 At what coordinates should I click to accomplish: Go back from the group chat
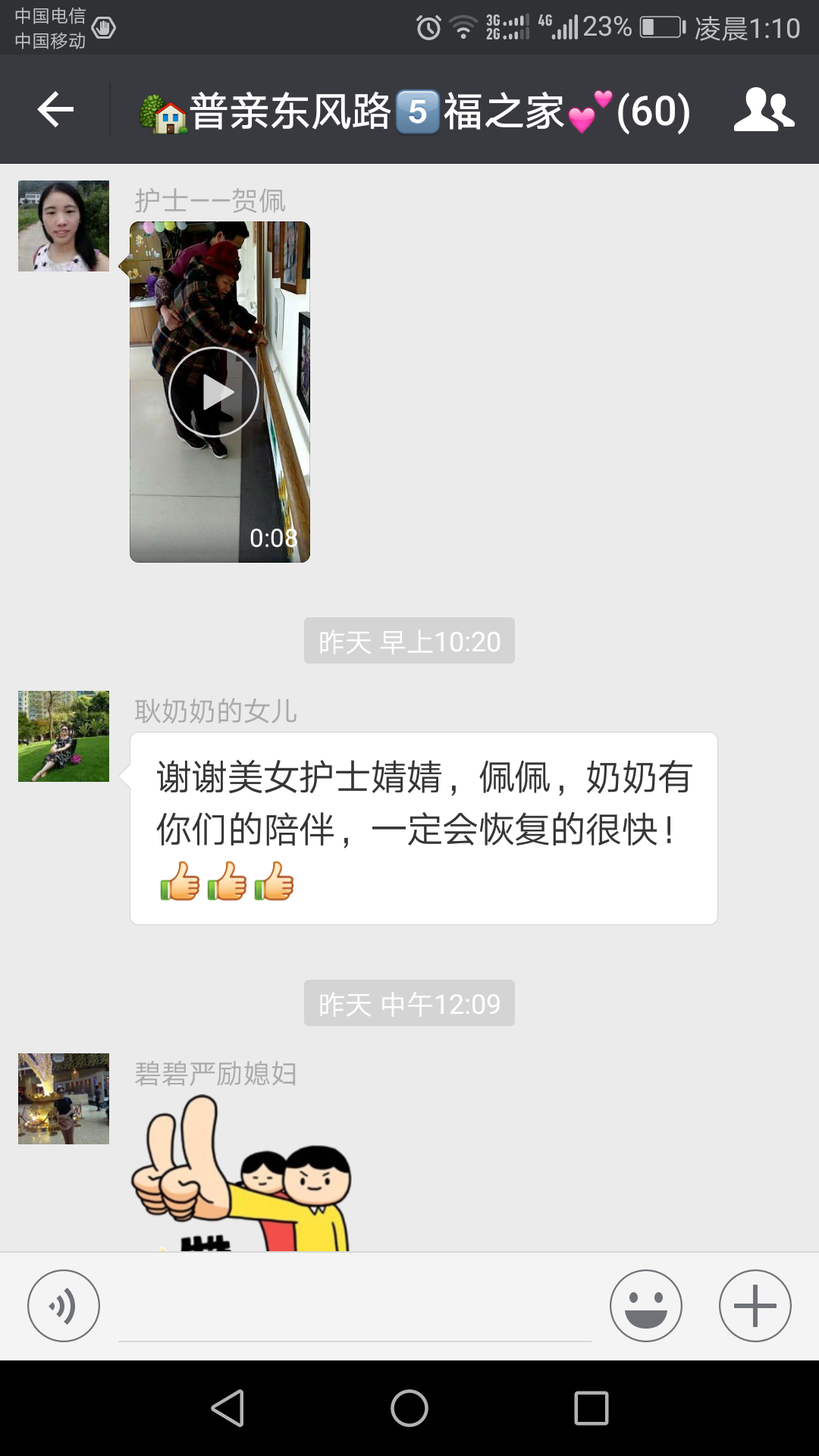point(55,111)
